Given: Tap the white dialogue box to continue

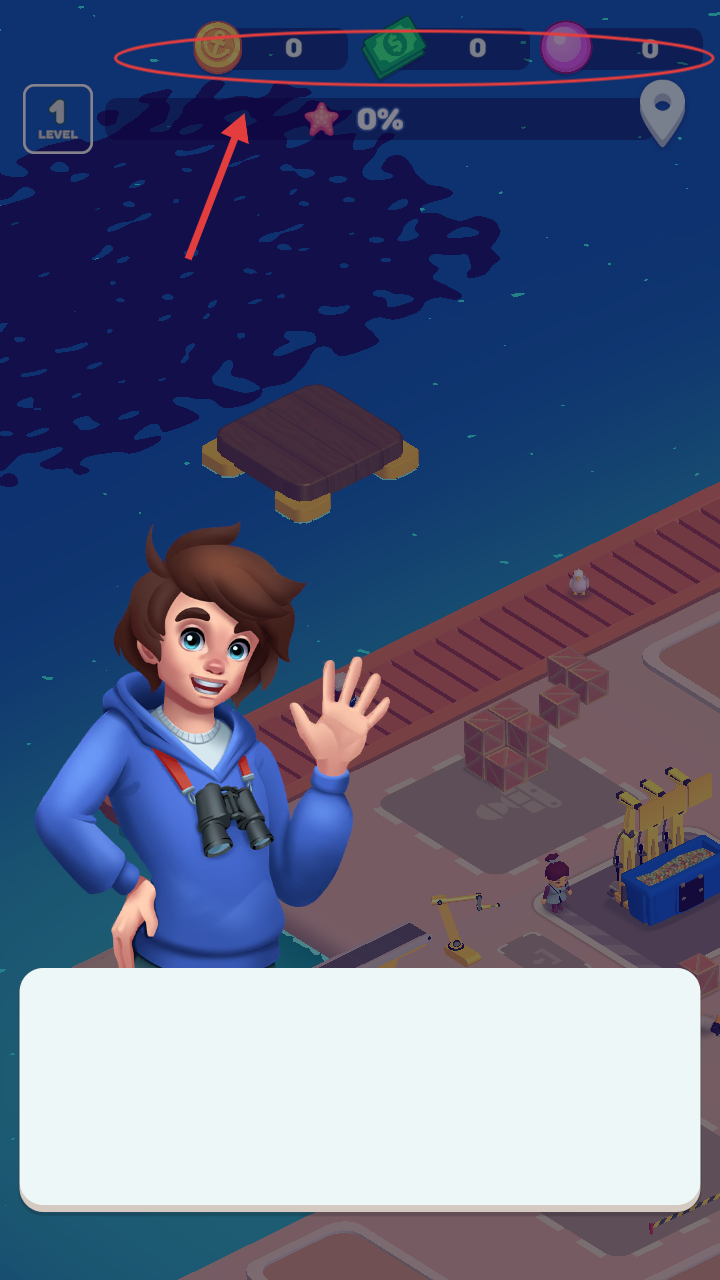Looking at the screenshot, I should click(360, 1087).
